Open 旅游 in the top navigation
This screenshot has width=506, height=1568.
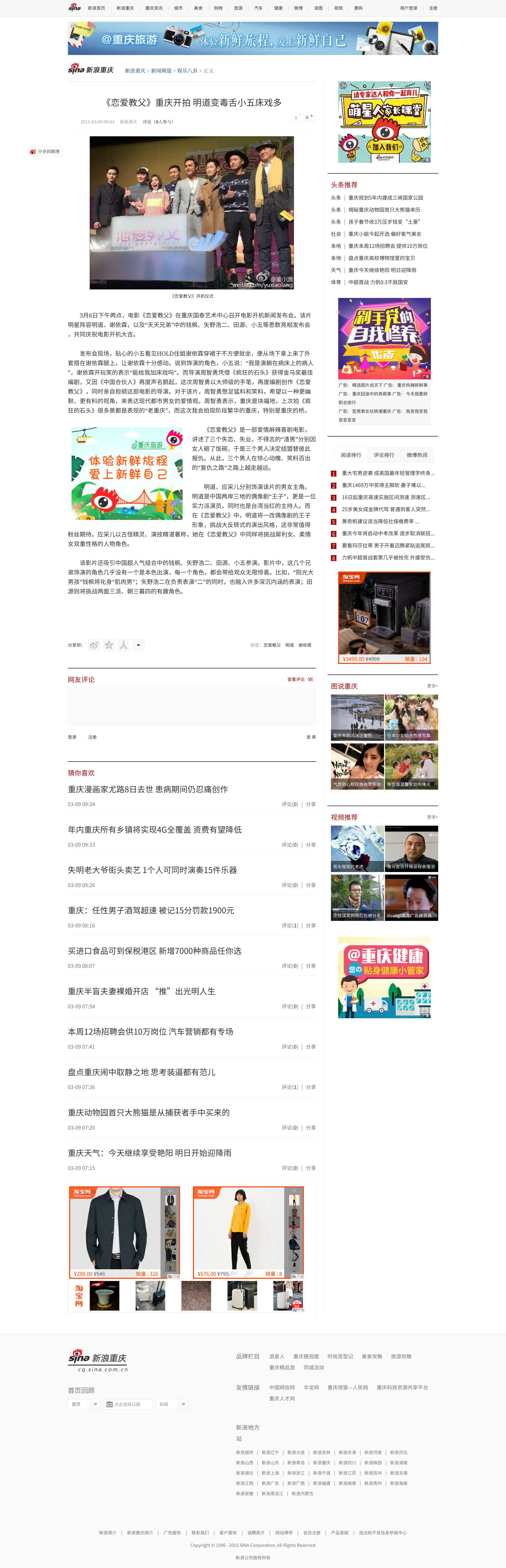[x=238, y=8]
